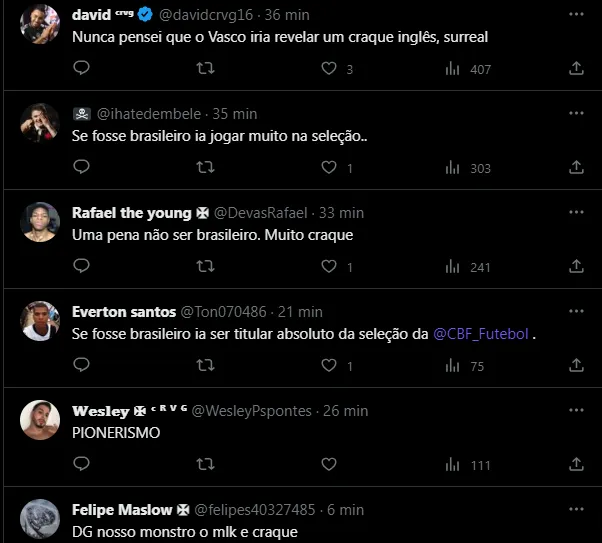Reply to Wesley's PIONERISMO tweet
This screenshot has height=543, width=602.
point(82,465)
